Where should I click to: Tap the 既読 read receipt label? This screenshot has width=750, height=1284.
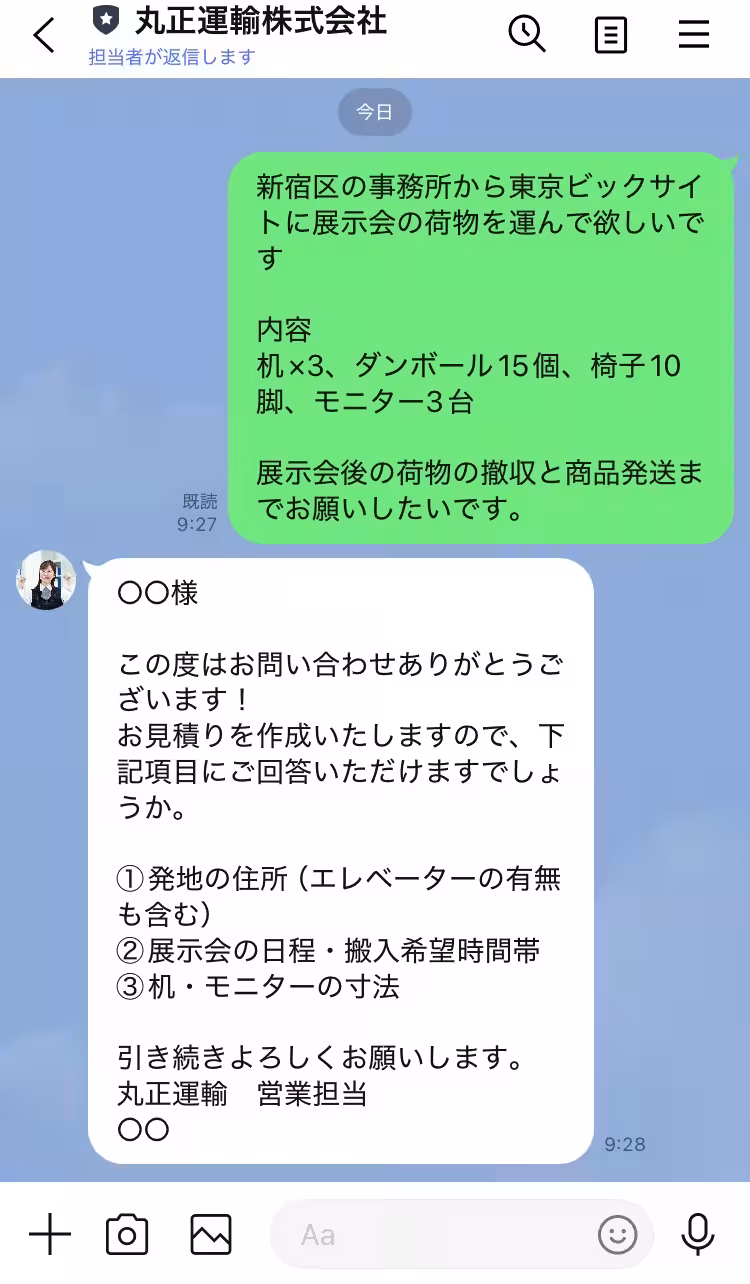(200, 502)
